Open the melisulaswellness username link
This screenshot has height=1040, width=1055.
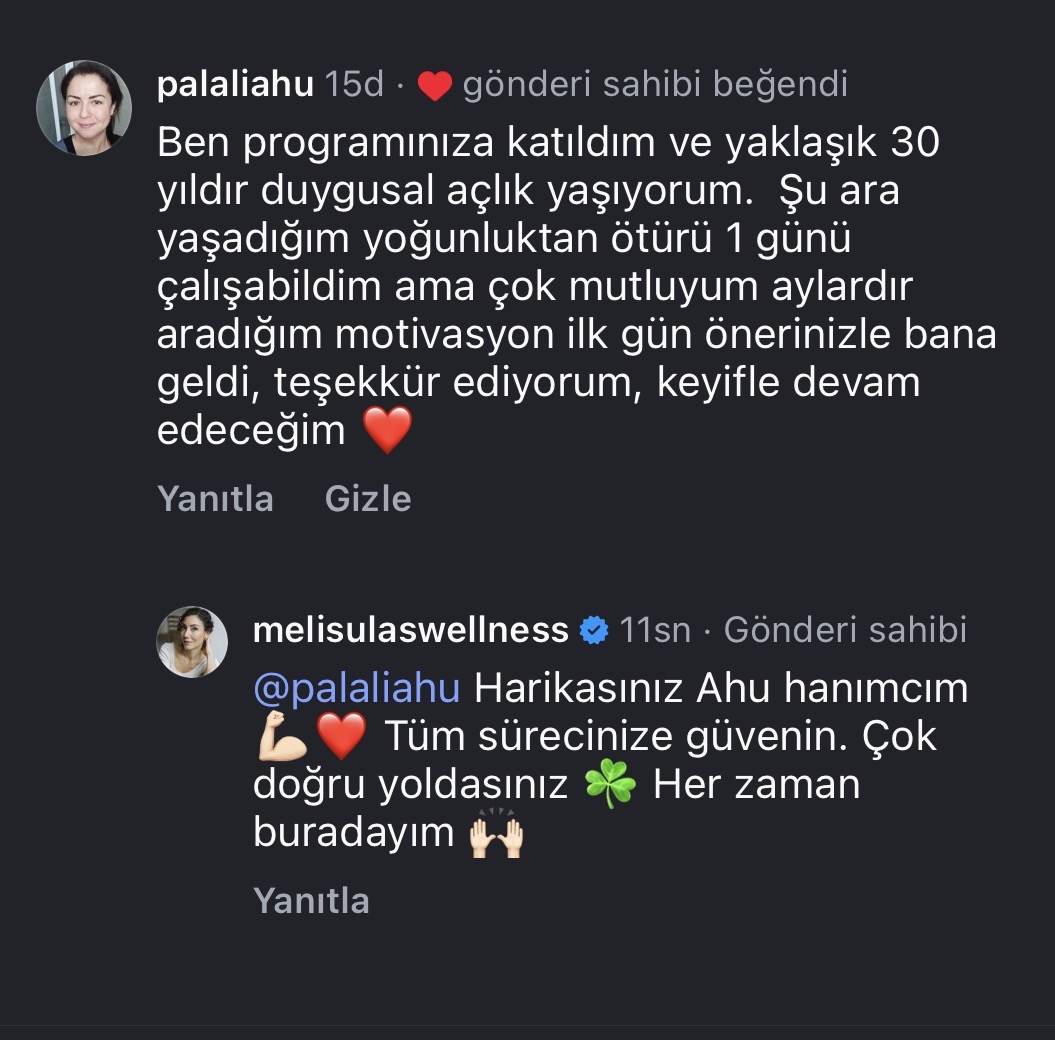410,630
